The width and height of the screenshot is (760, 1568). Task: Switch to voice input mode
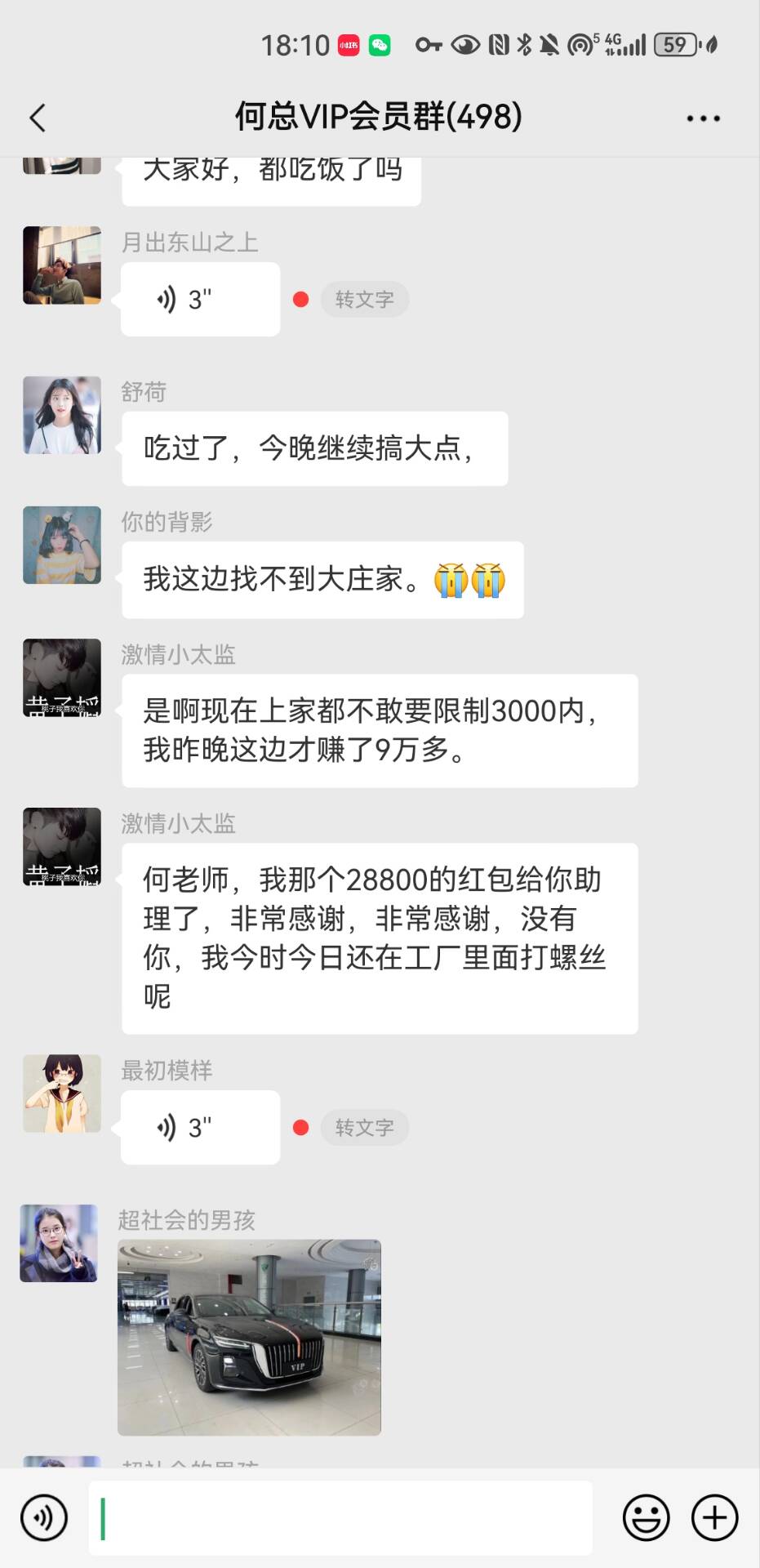pos(44,1517)
